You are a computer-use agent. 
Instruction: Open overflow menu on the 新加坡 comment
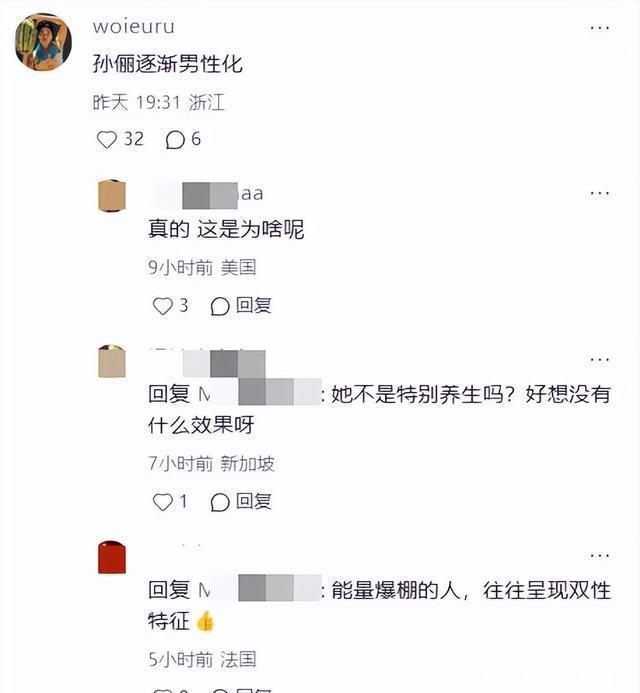(600, 359)
